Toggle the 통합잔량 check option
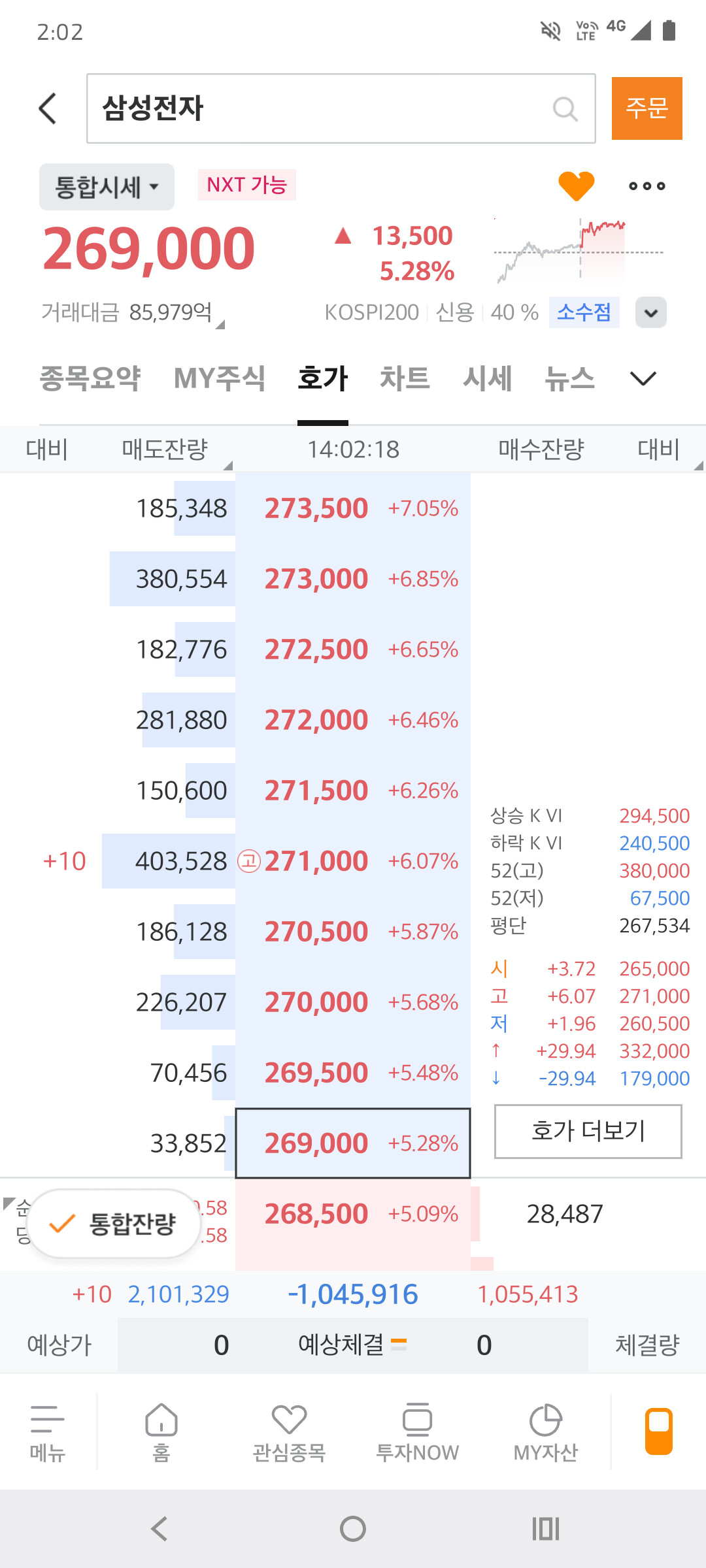 (x=114, y=1224)
